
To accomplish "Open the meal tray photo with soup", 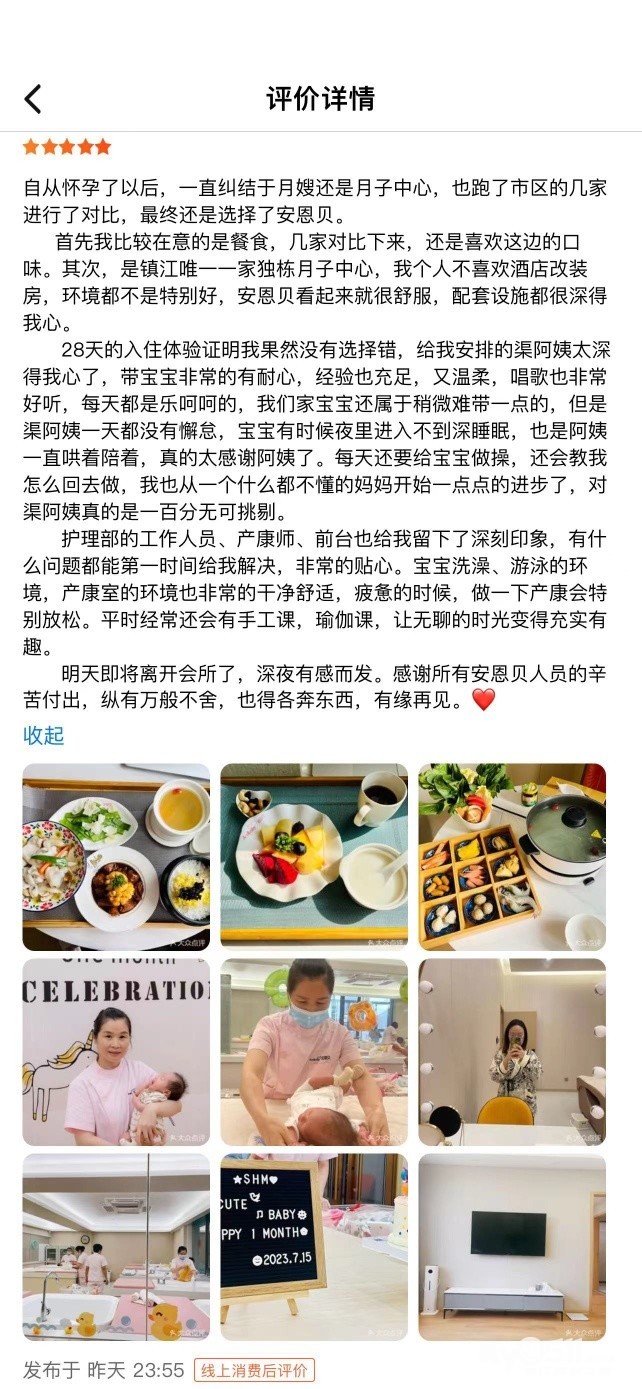I will click(x=116, y=857).
